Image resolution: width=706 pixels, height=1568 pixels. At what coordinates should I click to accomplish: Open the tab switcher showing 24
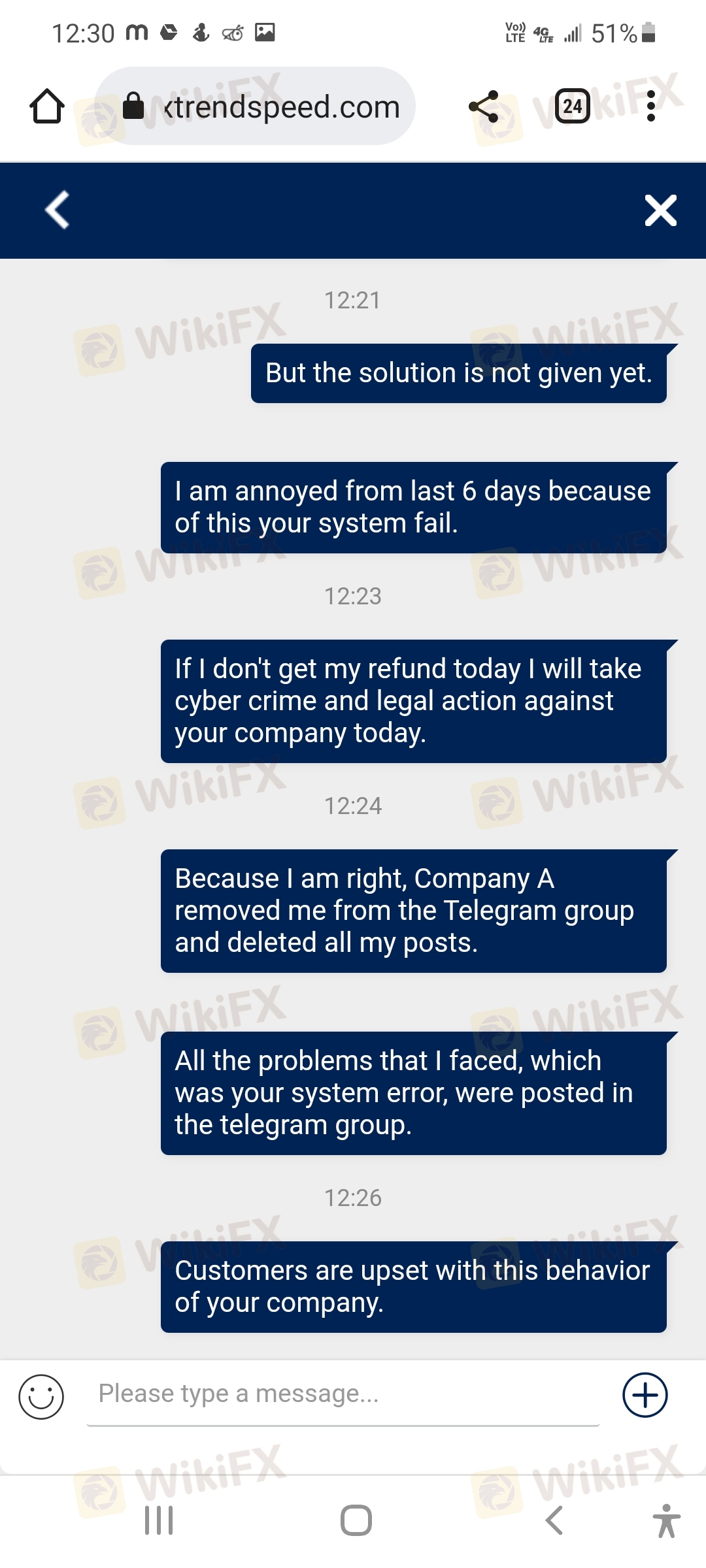572,106
